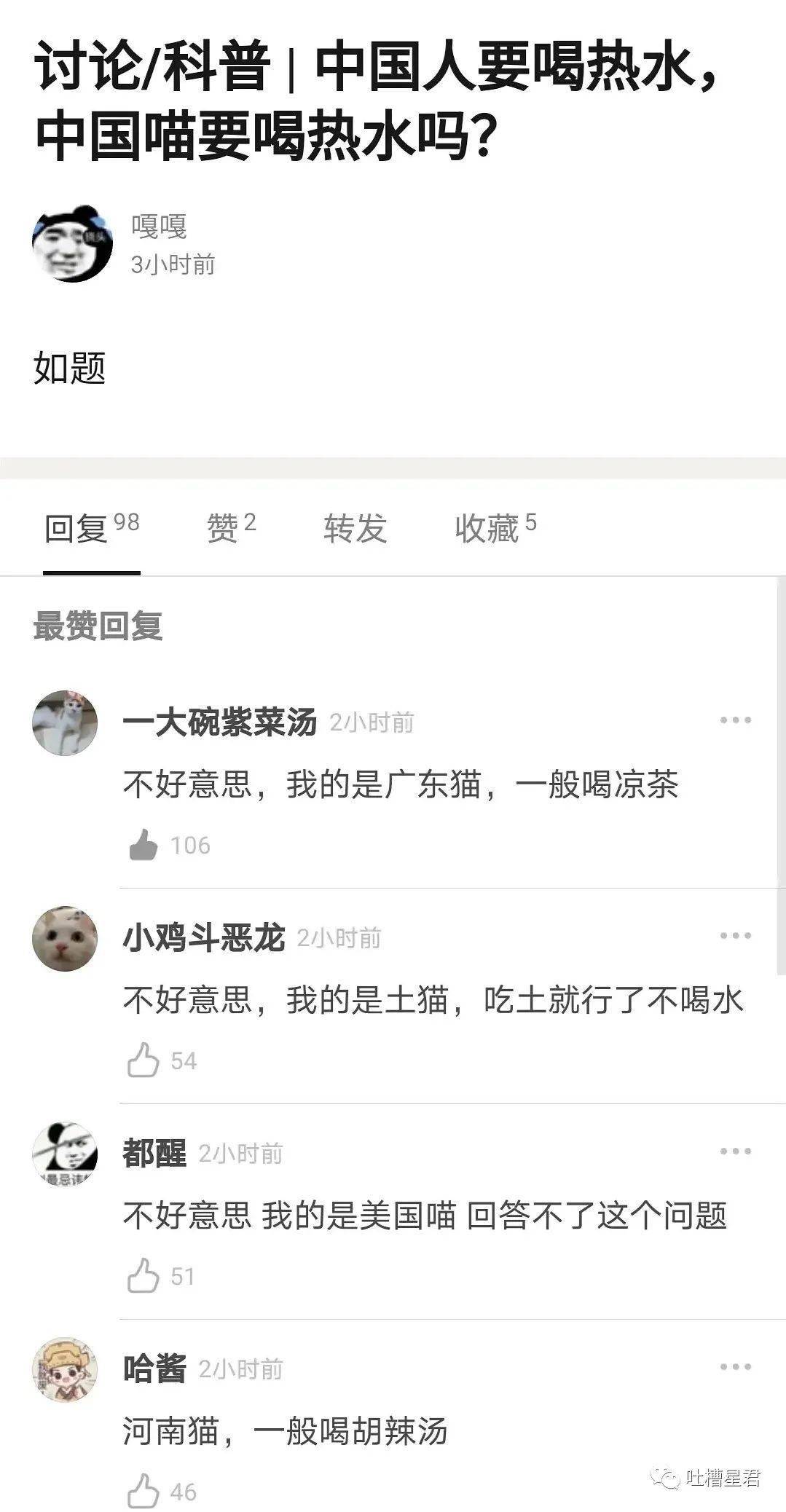View 小鸡斗恶龙's profile via username
The width and height of the screenshot is (786, 1512).
[x=203, y=938]
